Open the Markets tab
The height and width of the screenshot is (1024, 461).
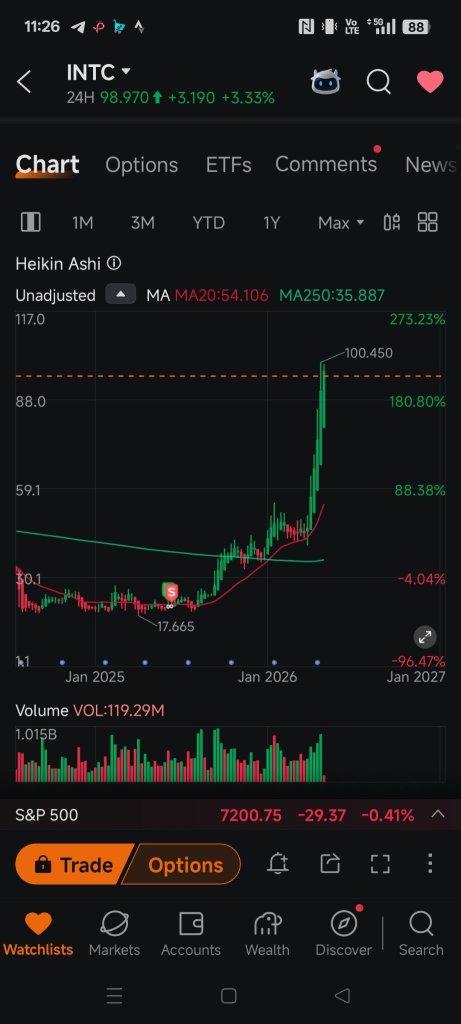pos(114,935)
